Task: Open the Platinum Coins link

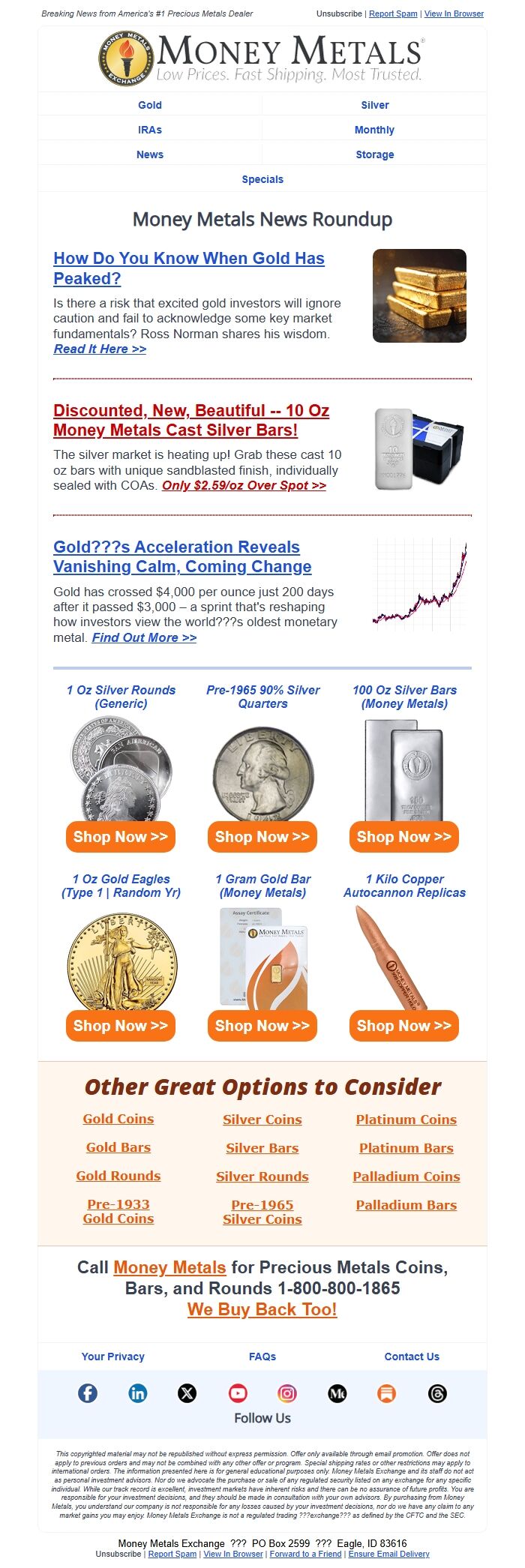Action: tap(406, 1120)
